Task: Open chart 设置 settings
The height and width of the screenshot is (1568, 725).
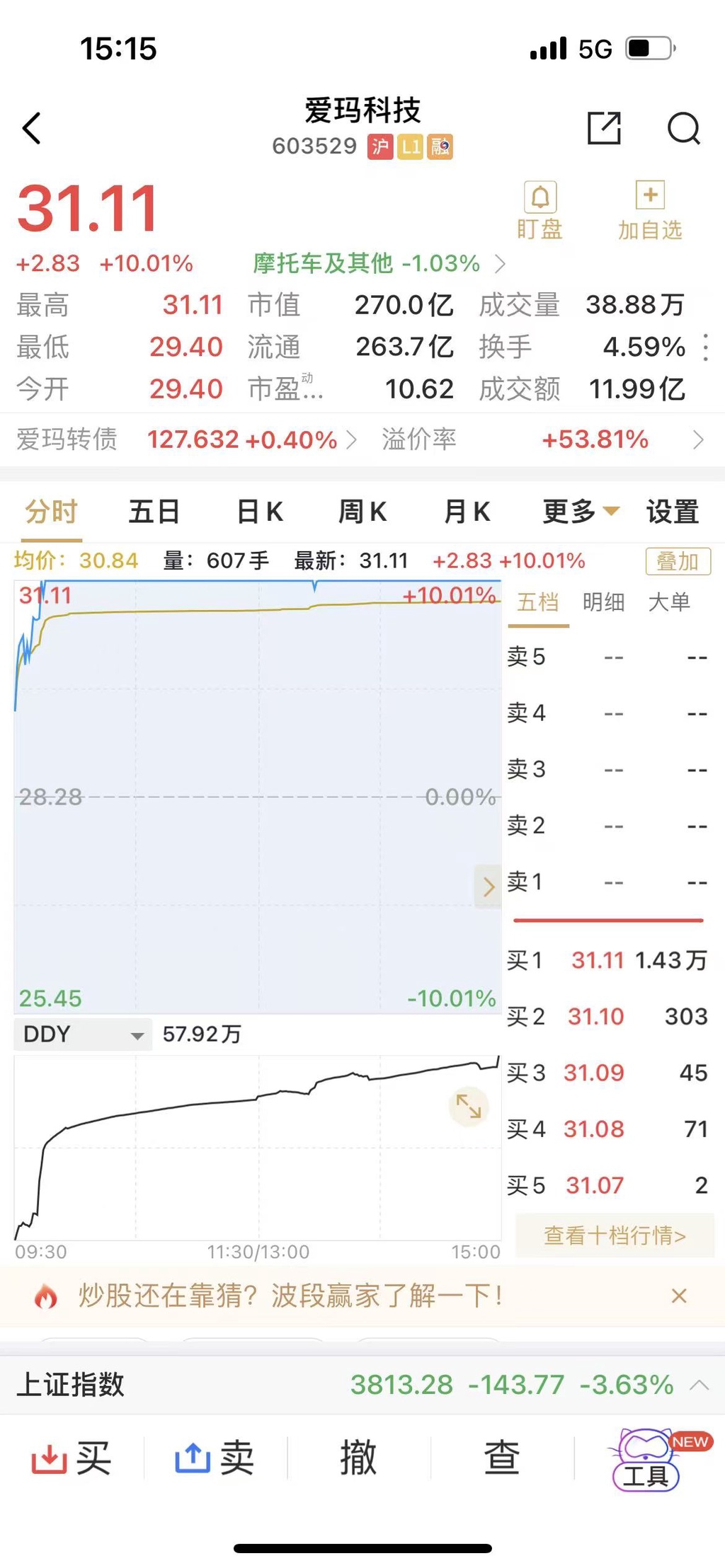Action: point(672,512)
